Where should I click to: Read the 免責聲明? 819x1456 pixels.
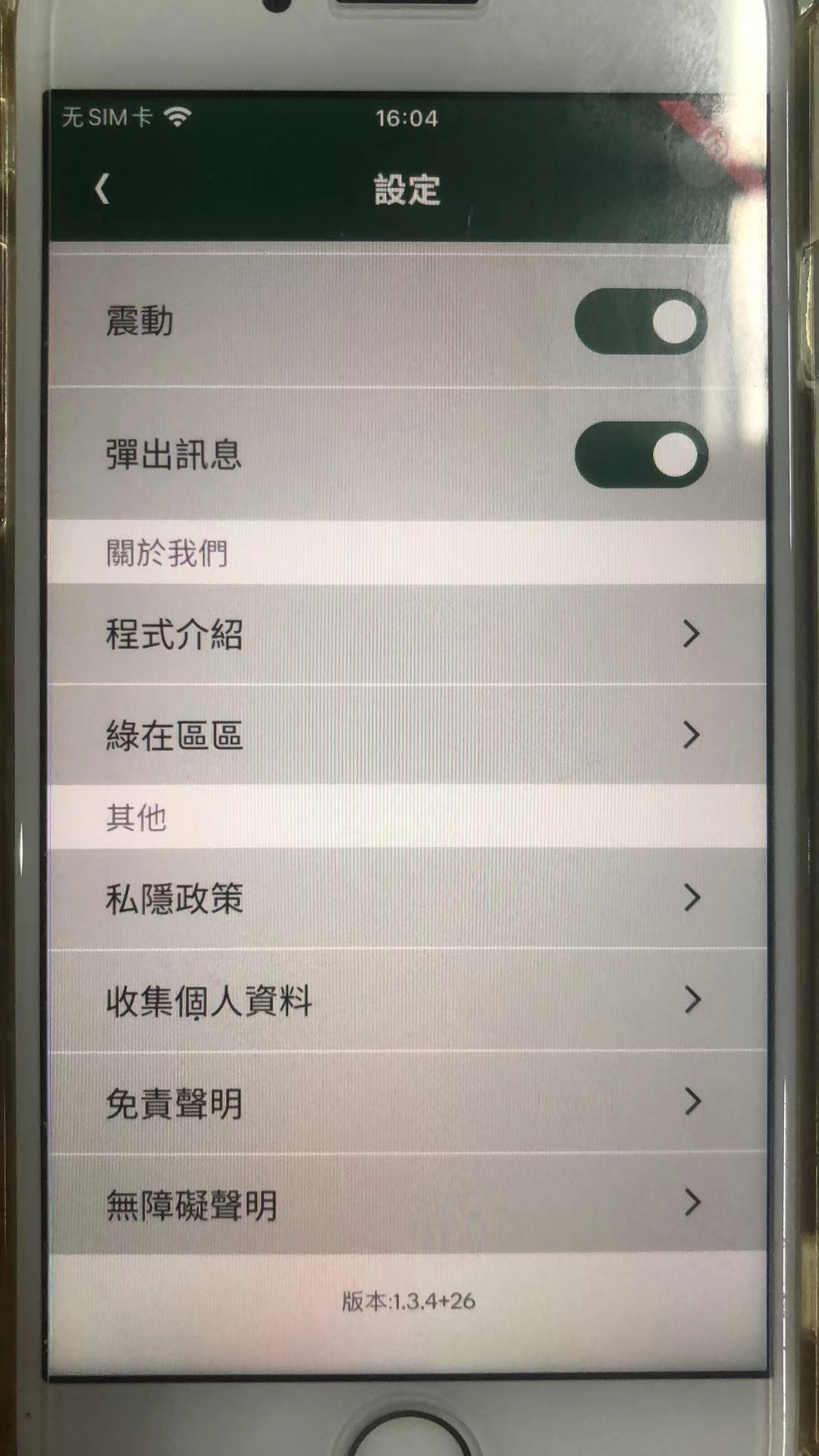pos(406,1103)
